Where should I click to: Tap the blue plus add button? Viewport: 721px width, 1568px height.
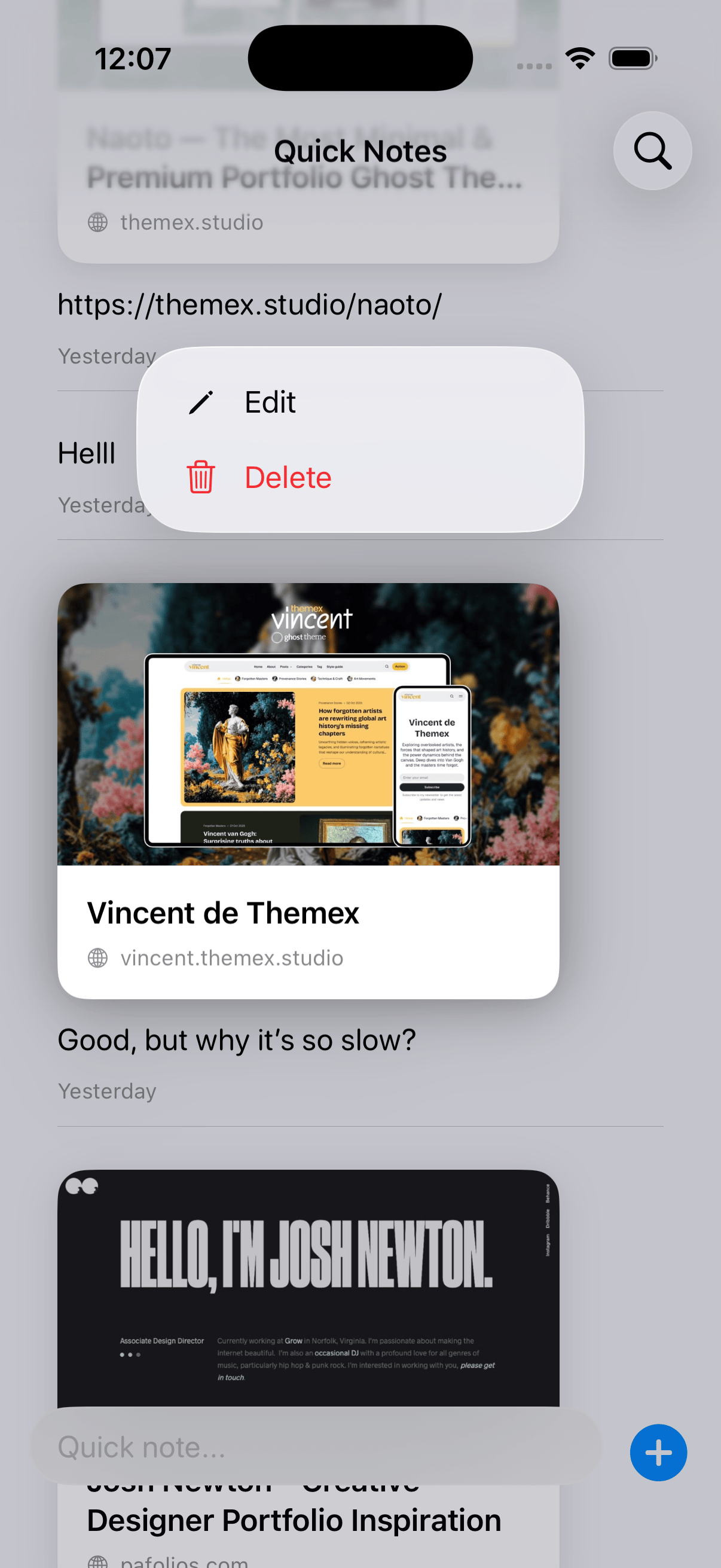pyautogui.click(x=658, y=1453)
